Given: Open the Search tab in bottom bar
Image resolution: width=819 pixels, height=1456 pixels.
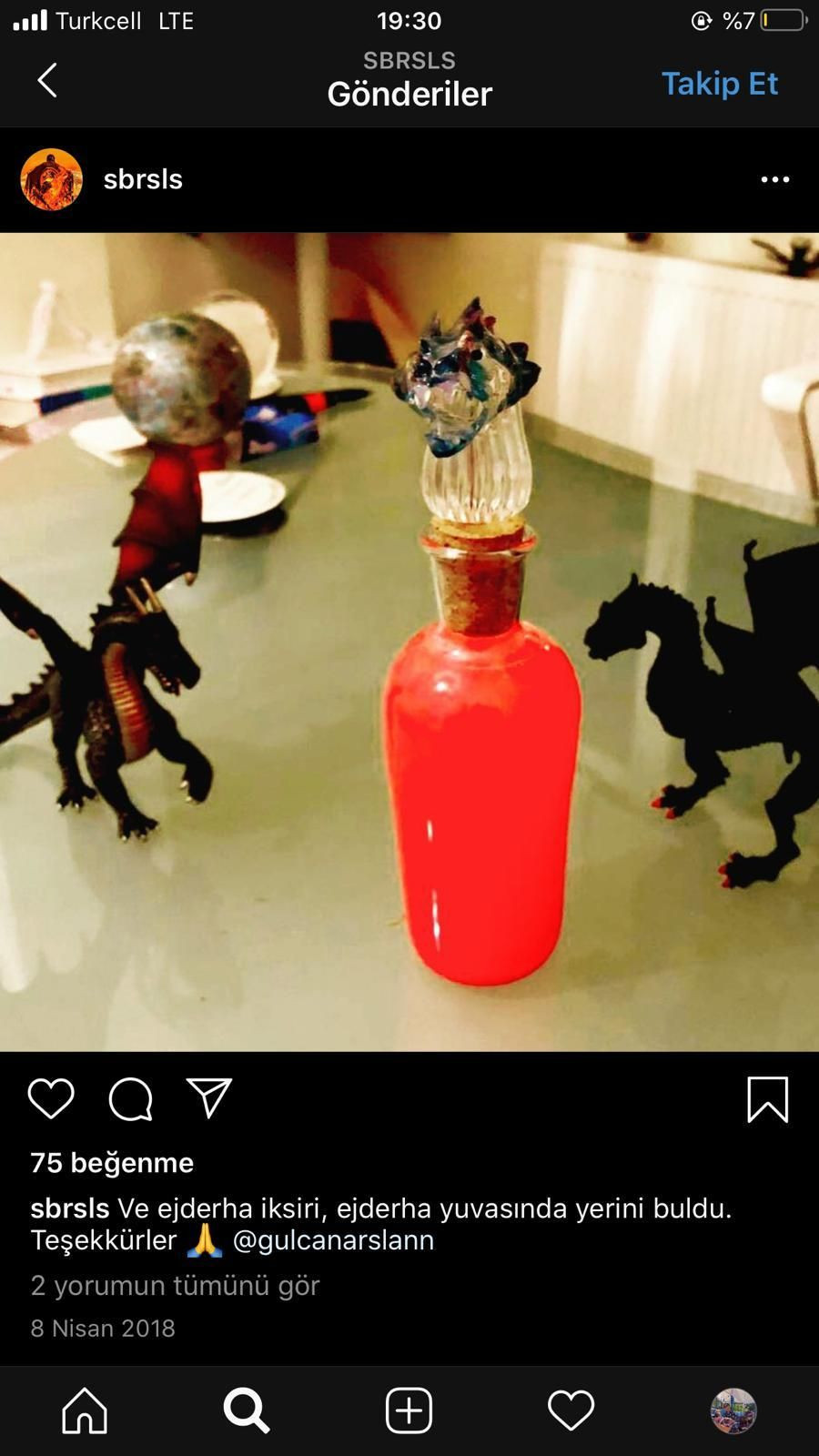Looking at the screenshot, I should pyautogui.click(x=246, y=1410).
